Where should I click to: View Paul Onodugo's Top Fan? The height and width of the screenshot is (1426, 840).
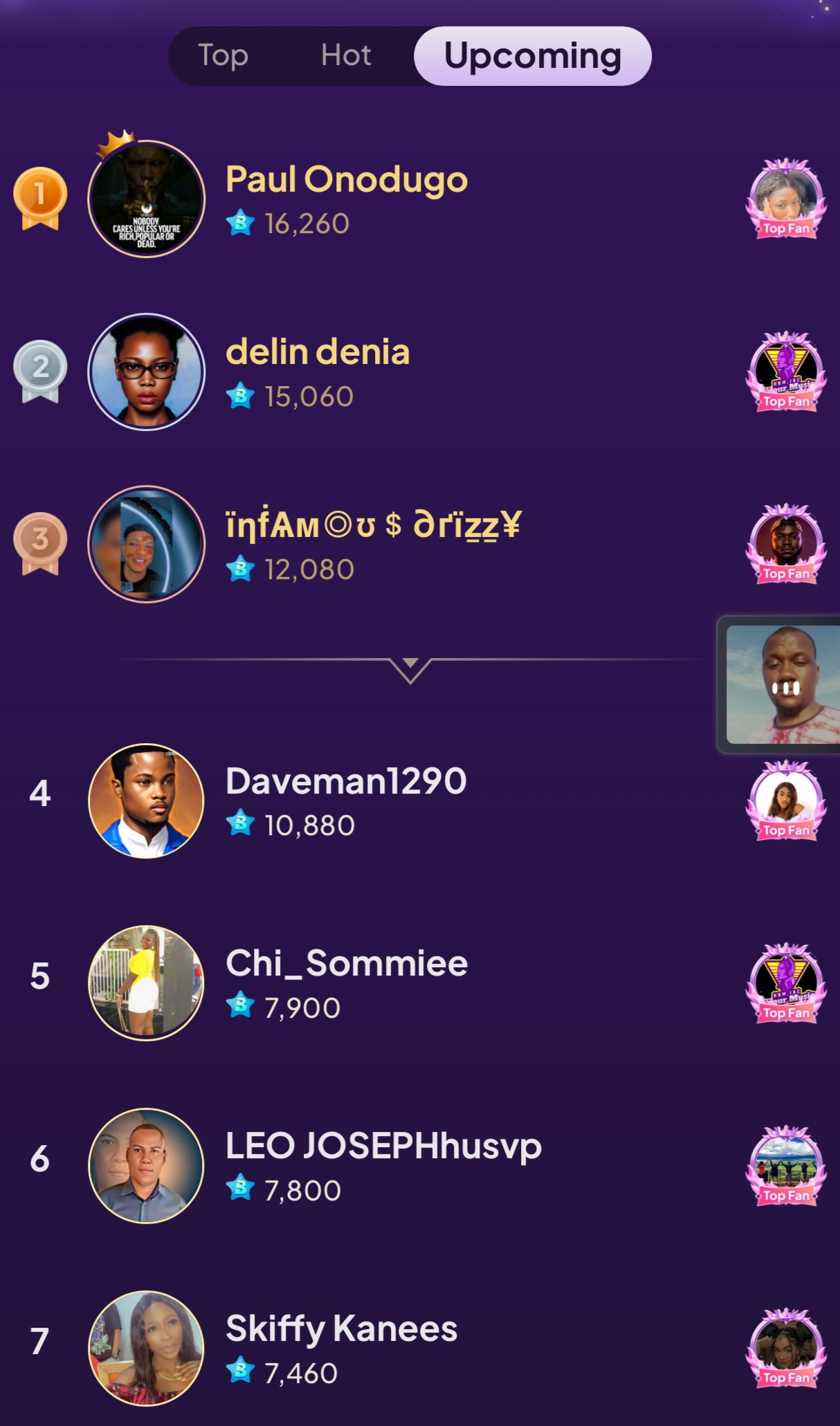pyautogui.click(x=786, y=199)
